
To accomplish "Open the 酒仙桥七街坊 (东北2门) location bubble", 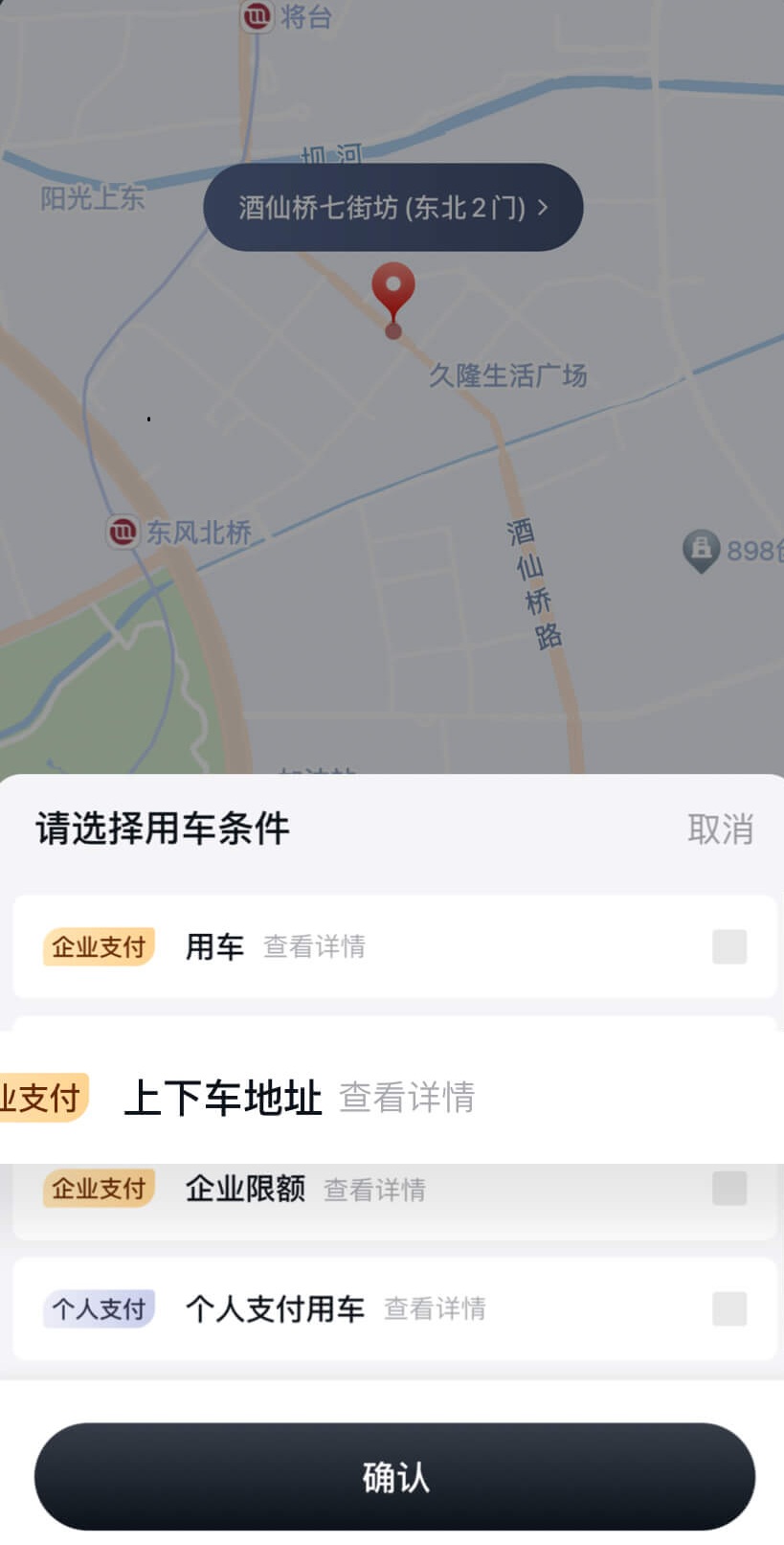I will (x=392, y=207).
